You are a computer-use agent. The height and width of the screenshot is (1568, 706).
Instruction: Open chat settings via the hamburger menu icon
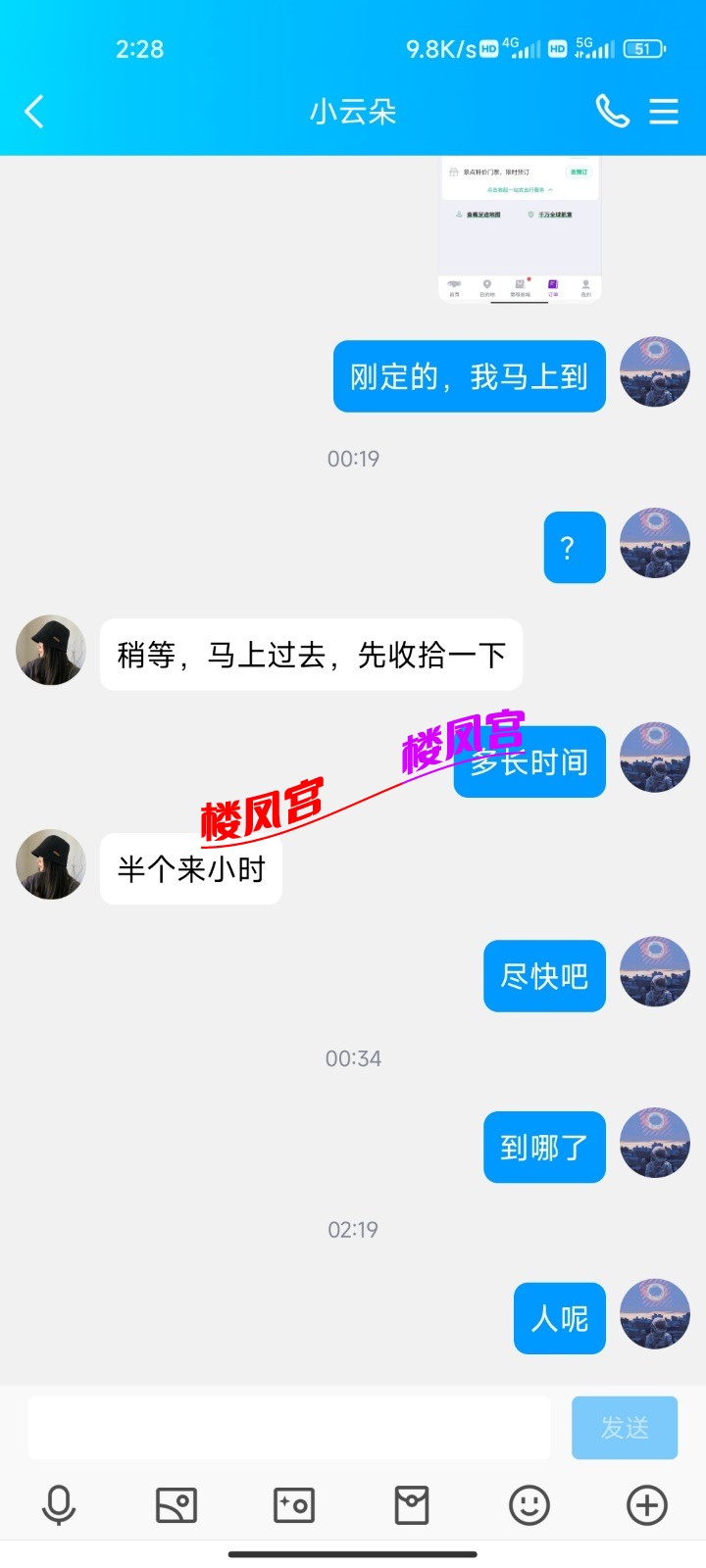[x=664, y=112]
